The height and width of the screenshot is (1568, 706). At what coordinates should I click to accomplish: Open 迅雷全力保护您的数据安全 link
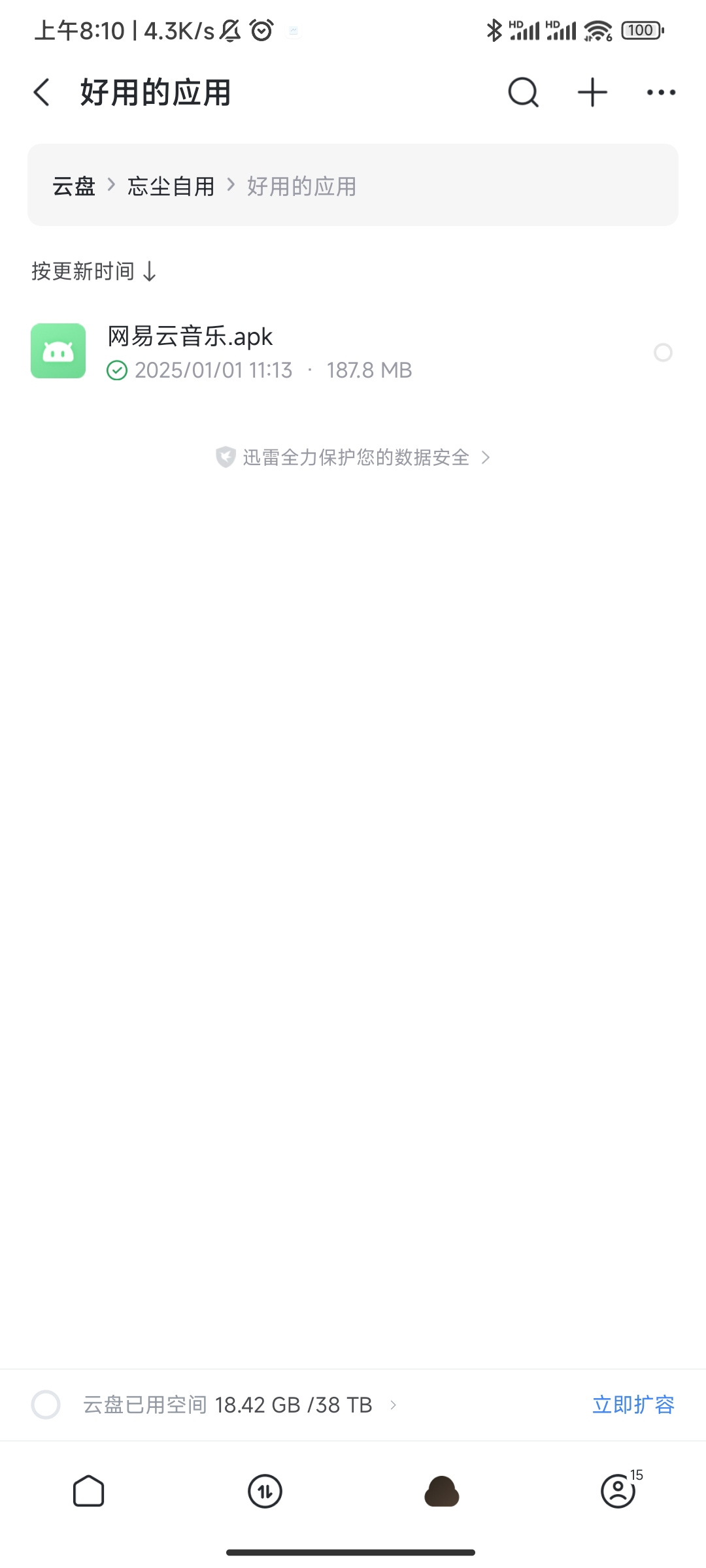click(353, 457)
